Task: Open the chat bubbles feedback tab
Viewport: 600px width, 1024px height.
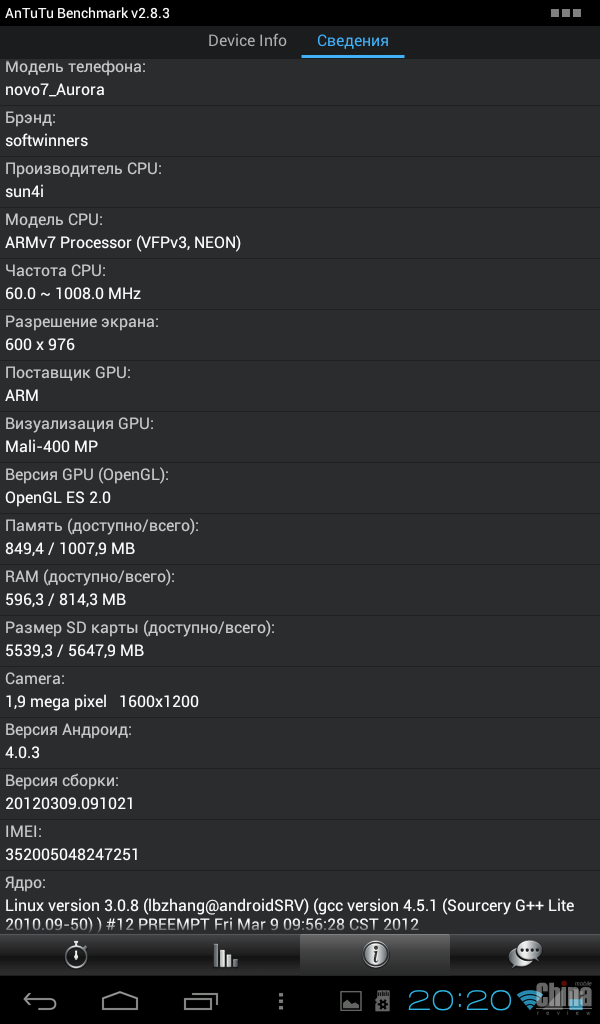Action: (525, 954)
